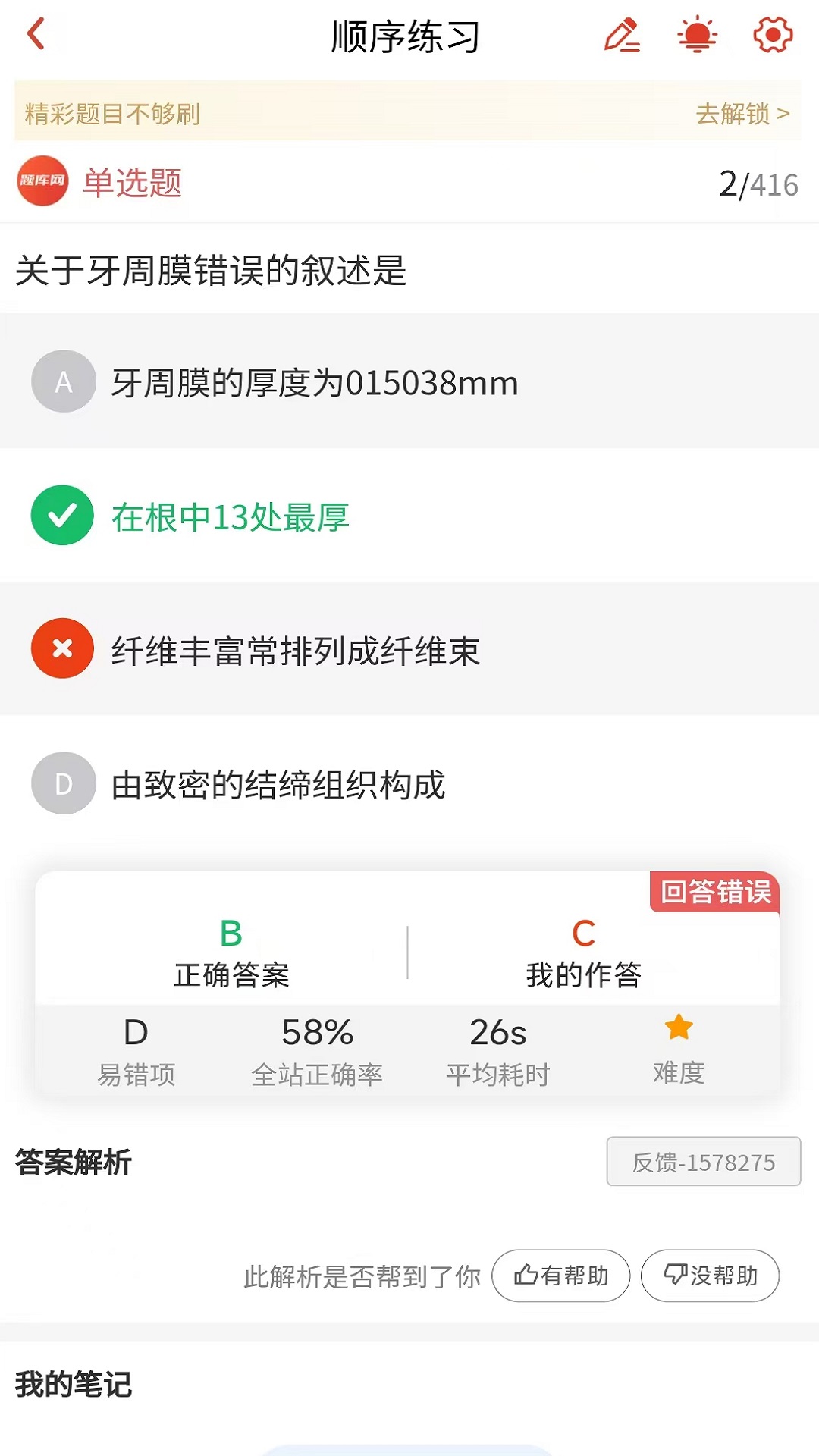
Task: Tap the thumbs-down icon on 没帮助
Action: pos(675,1276)
